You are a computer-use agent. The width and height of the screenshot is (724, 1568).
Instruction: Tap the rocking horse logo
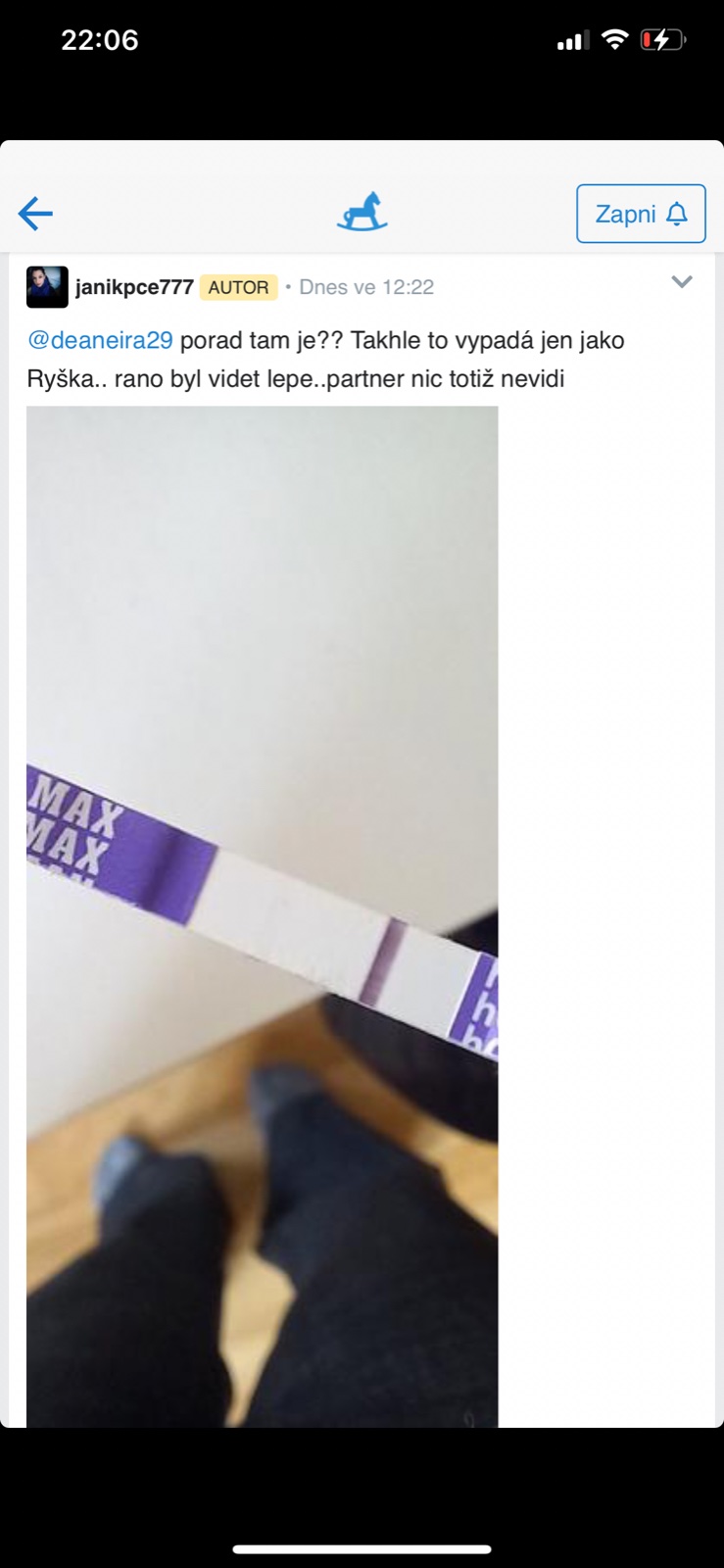pyautogui.click(x=362, y=213)
